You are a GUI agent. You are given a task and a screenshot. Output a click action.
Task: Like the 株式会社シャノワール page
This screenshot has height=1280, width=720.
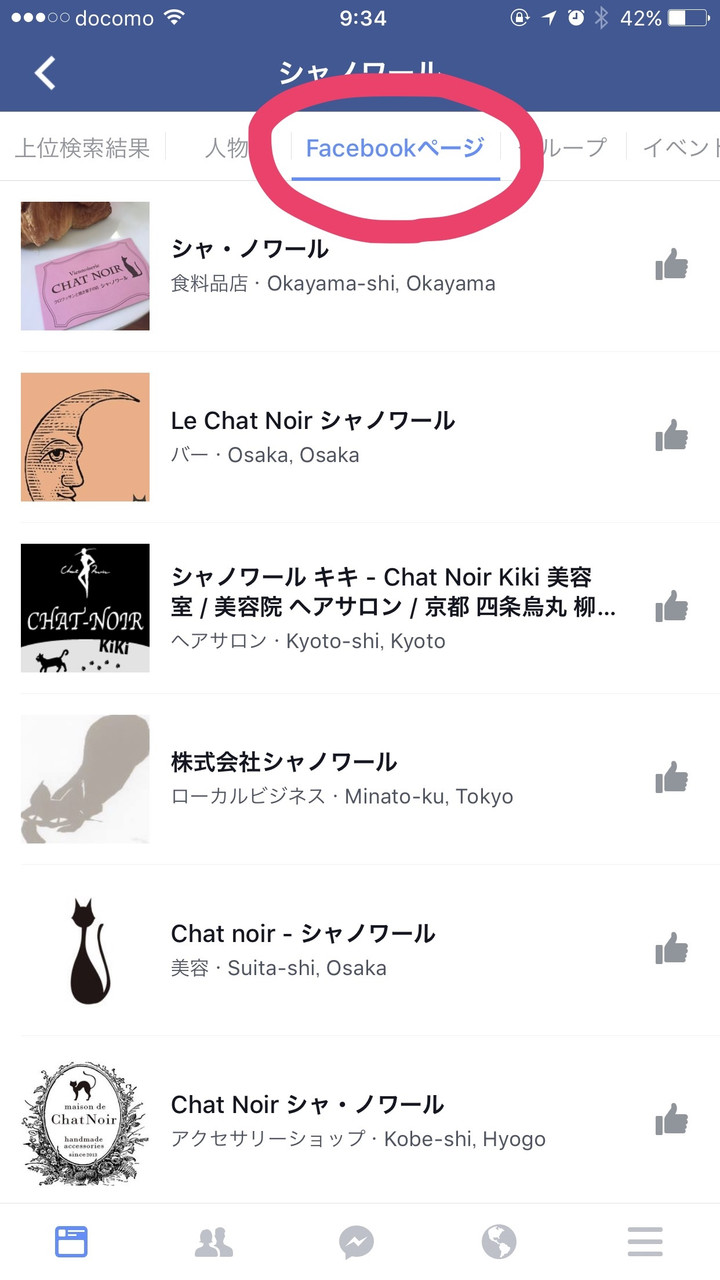click(672, 778)
